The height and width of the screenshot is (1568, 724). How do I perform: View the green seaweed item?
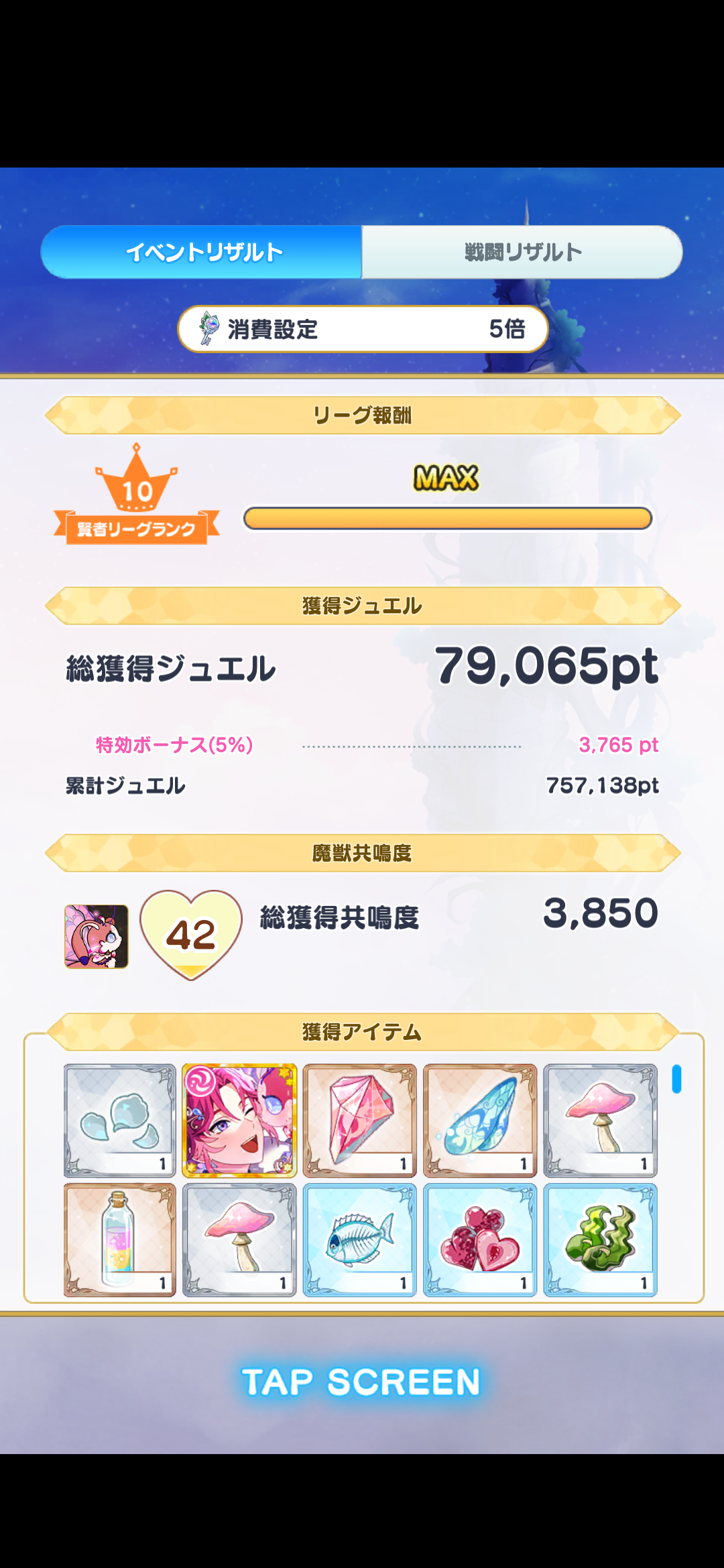tap(600, 1240)
